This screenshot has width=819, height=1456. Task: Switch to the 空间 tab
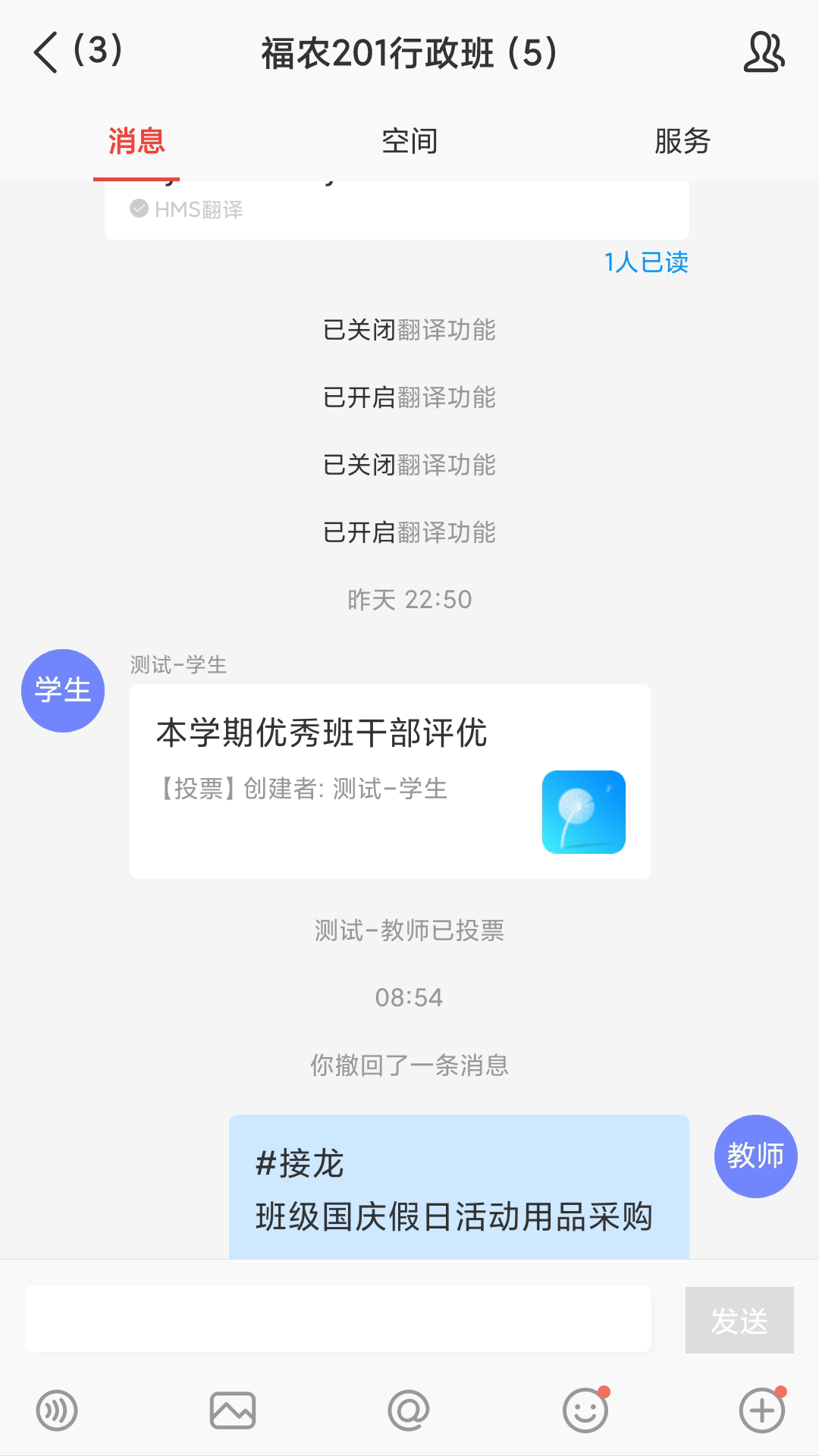(x=409, y=141)
